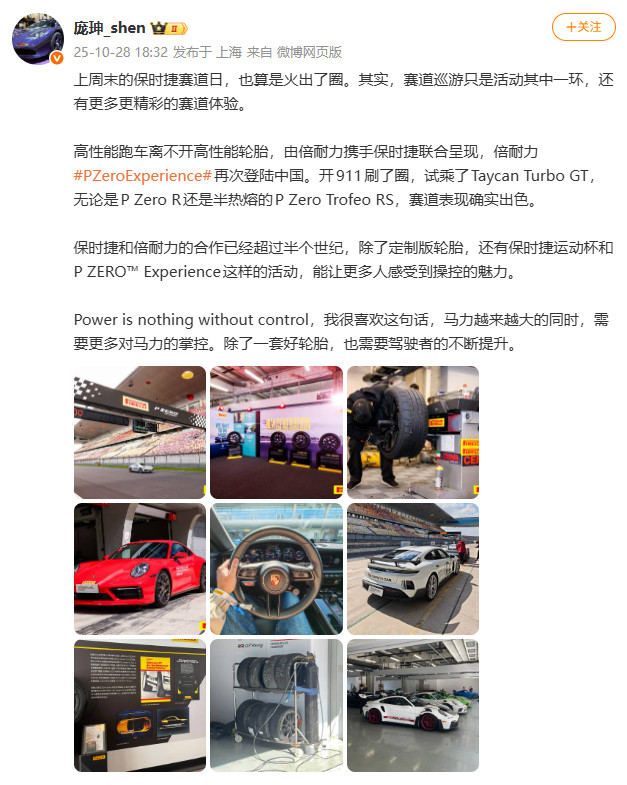
Task: View the Porsche steering wheel photo
Action: coord(276,568)
